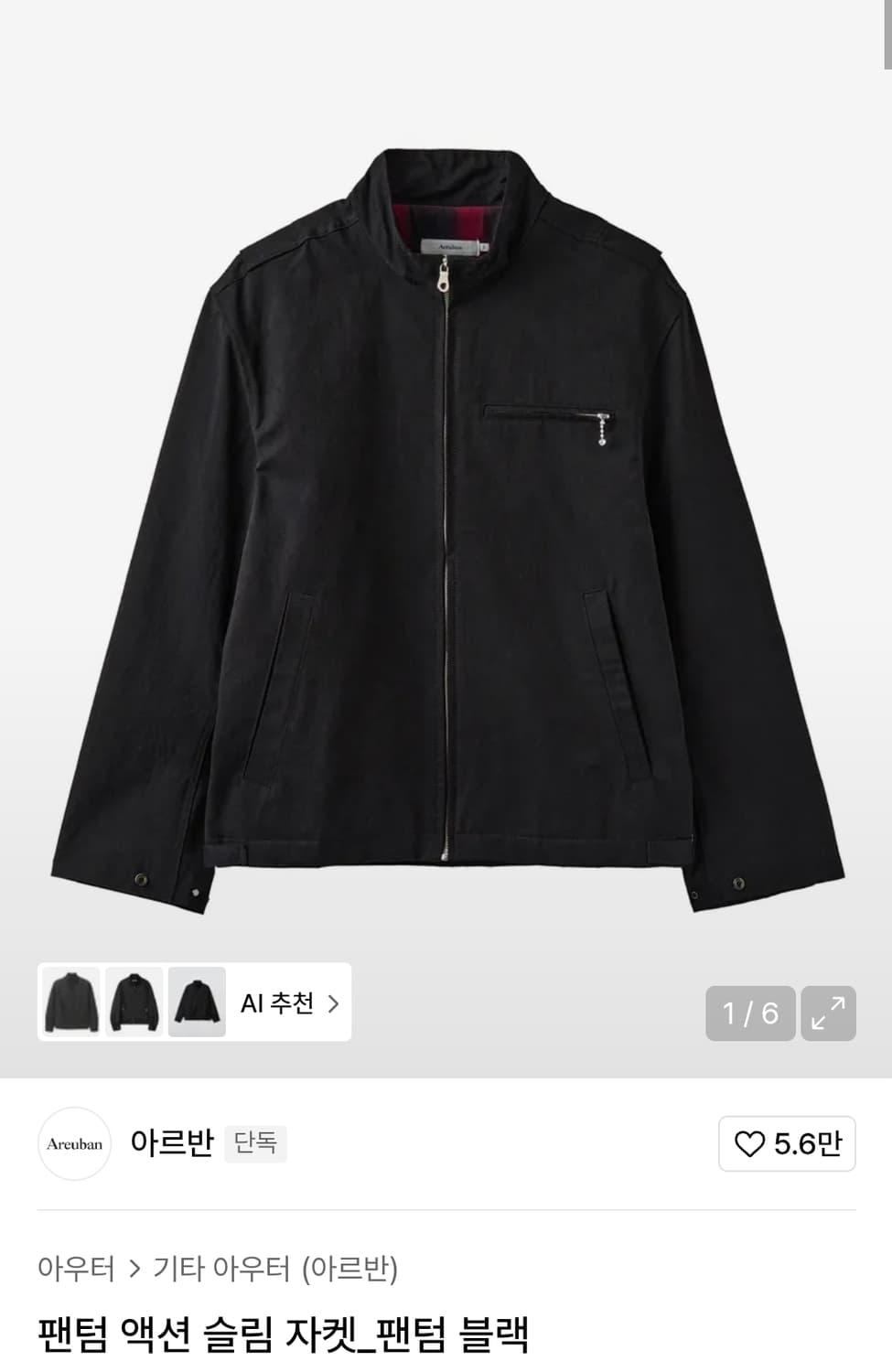The image size is (892, 1372).
Task: Go to the 아우터 category
Action: click(76, 1269)
